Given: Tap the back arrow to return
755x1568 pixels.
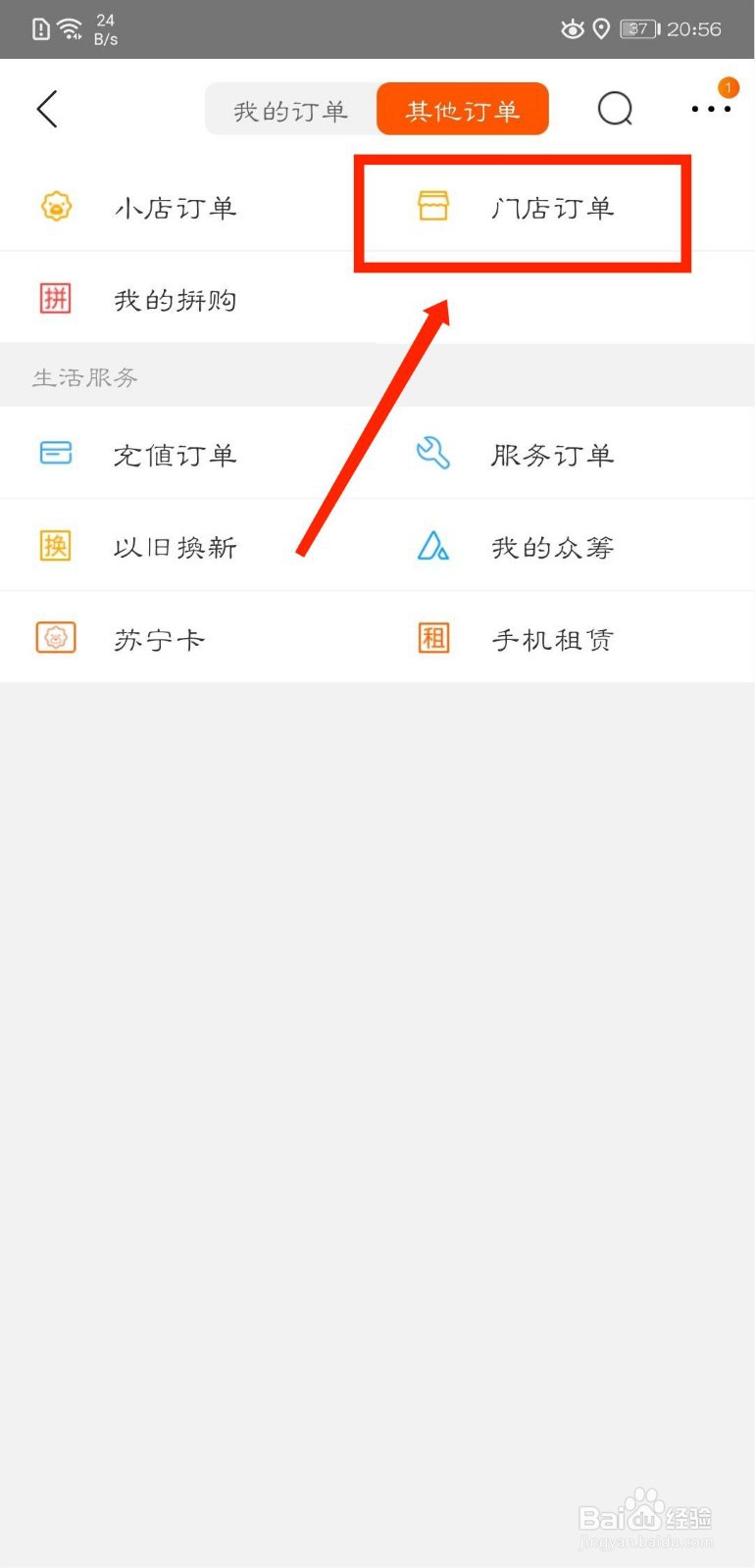Looking at the screenshot, I should click(x=46, y=109).
